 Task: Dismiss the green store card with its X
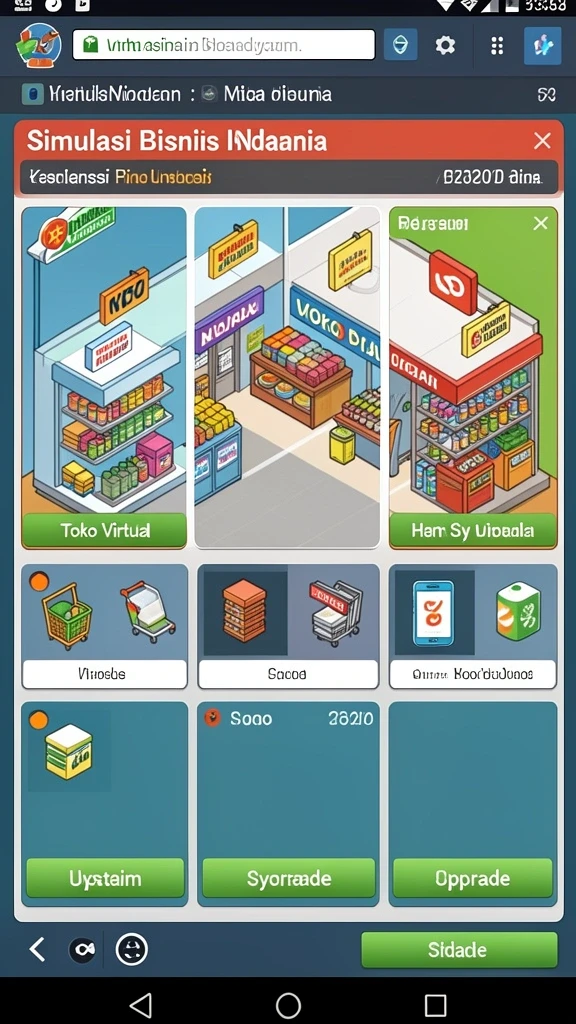pos(540,224)
